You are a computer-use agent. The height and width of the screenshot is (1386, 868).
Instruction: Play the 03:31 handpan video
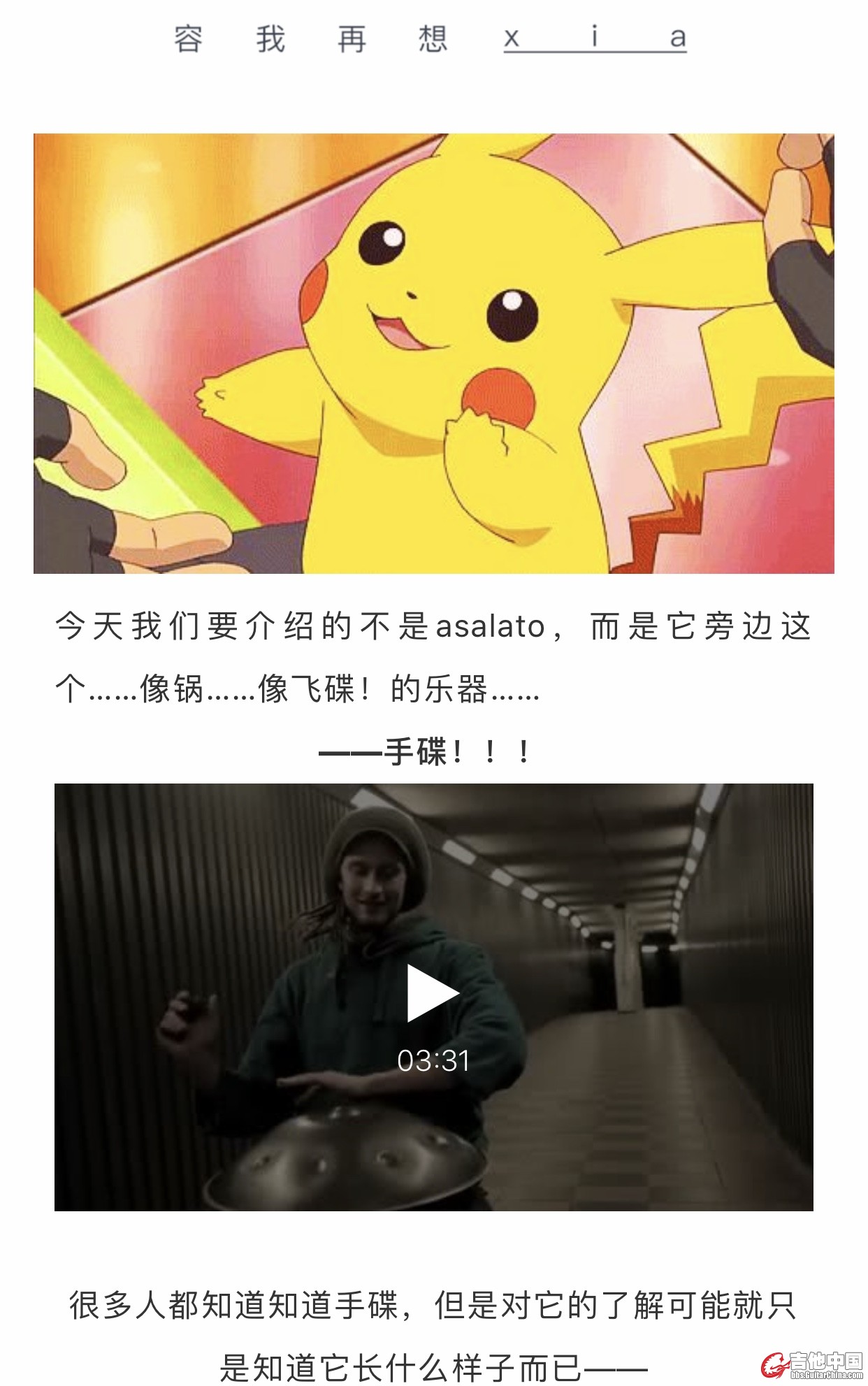tap(433, 993)
